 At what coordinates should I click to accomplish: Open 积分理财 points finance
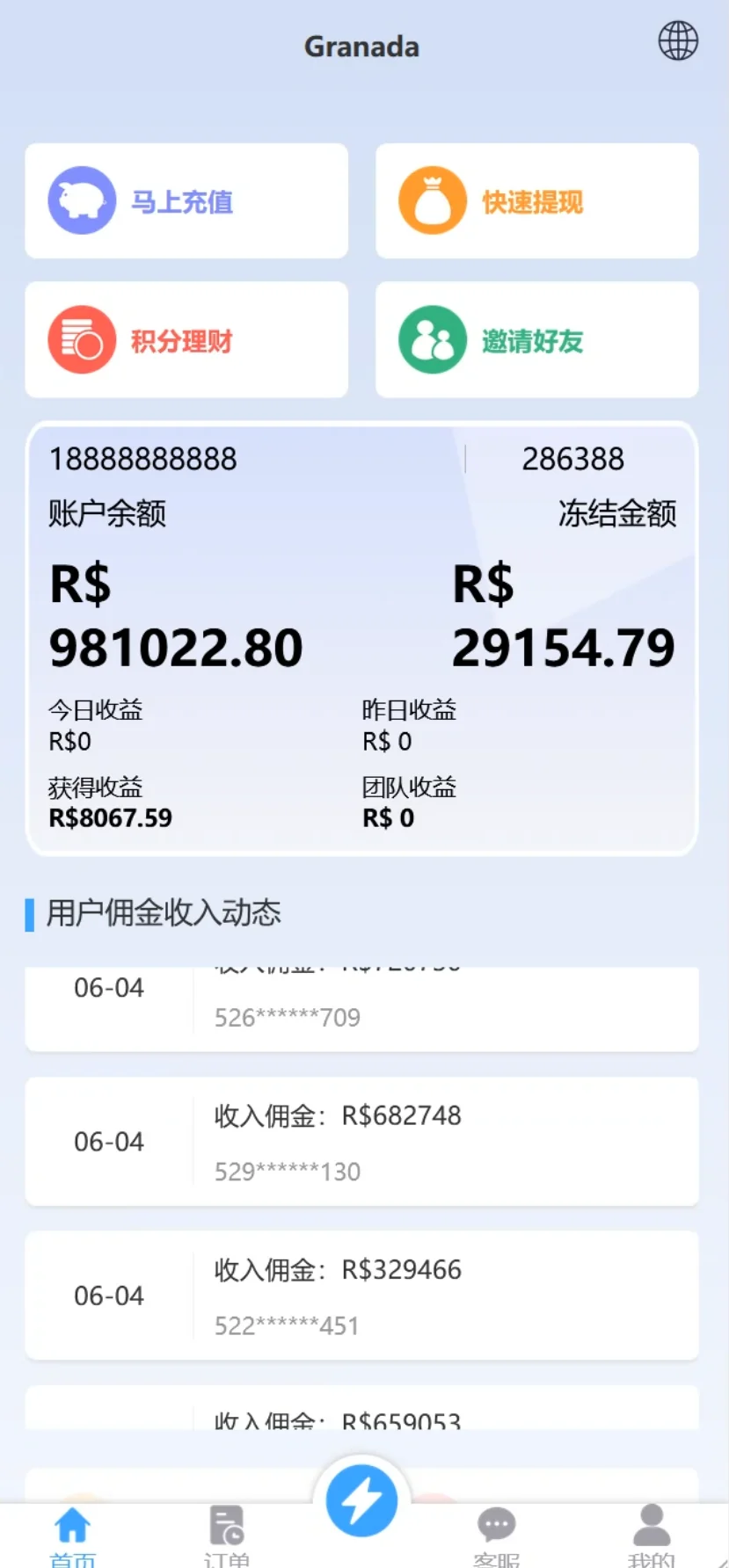[x=186, y=340]
